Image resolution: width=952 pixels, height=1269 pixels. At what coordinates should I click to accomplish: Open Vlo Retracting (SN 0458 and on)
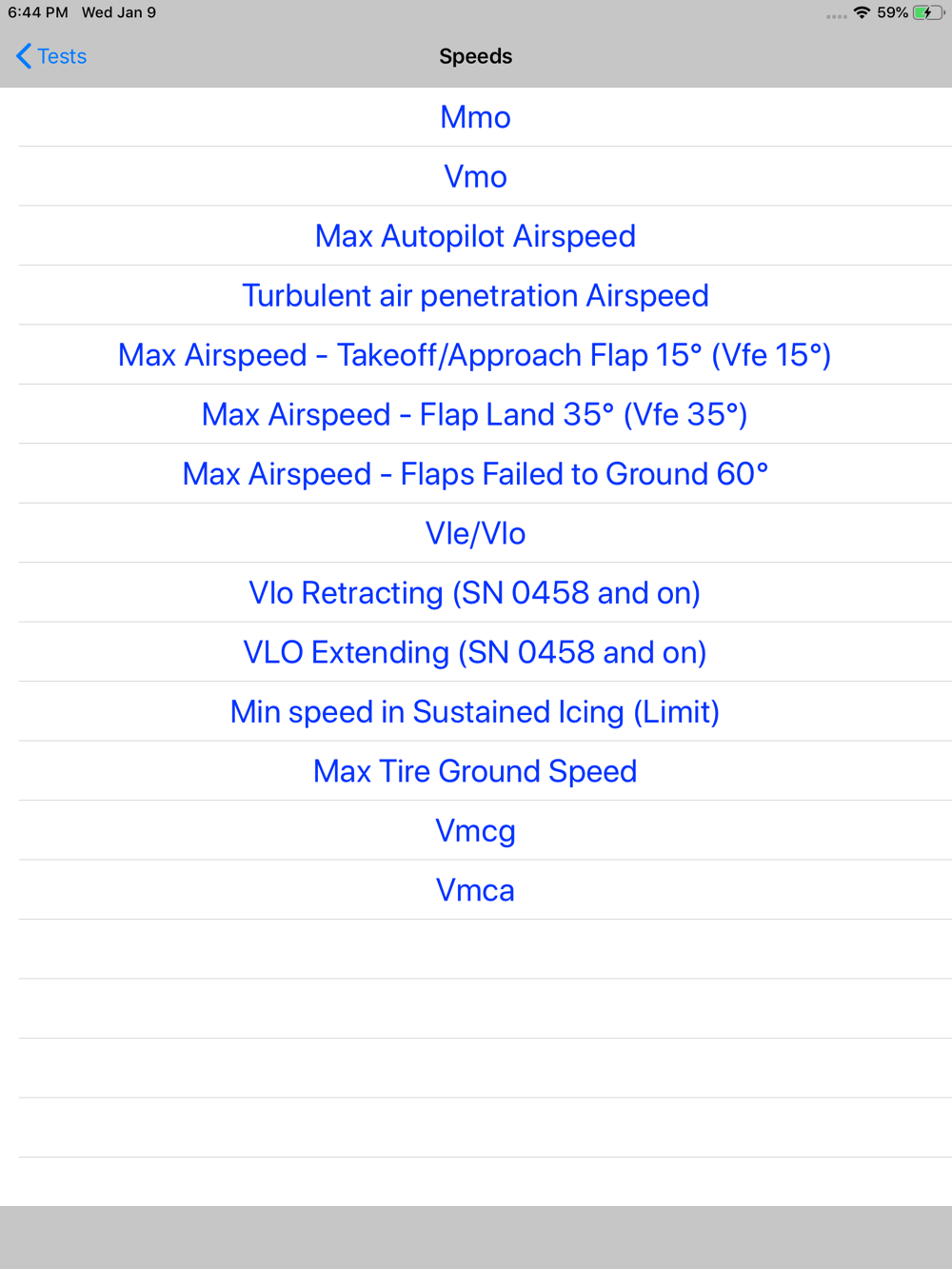(476, 593)
